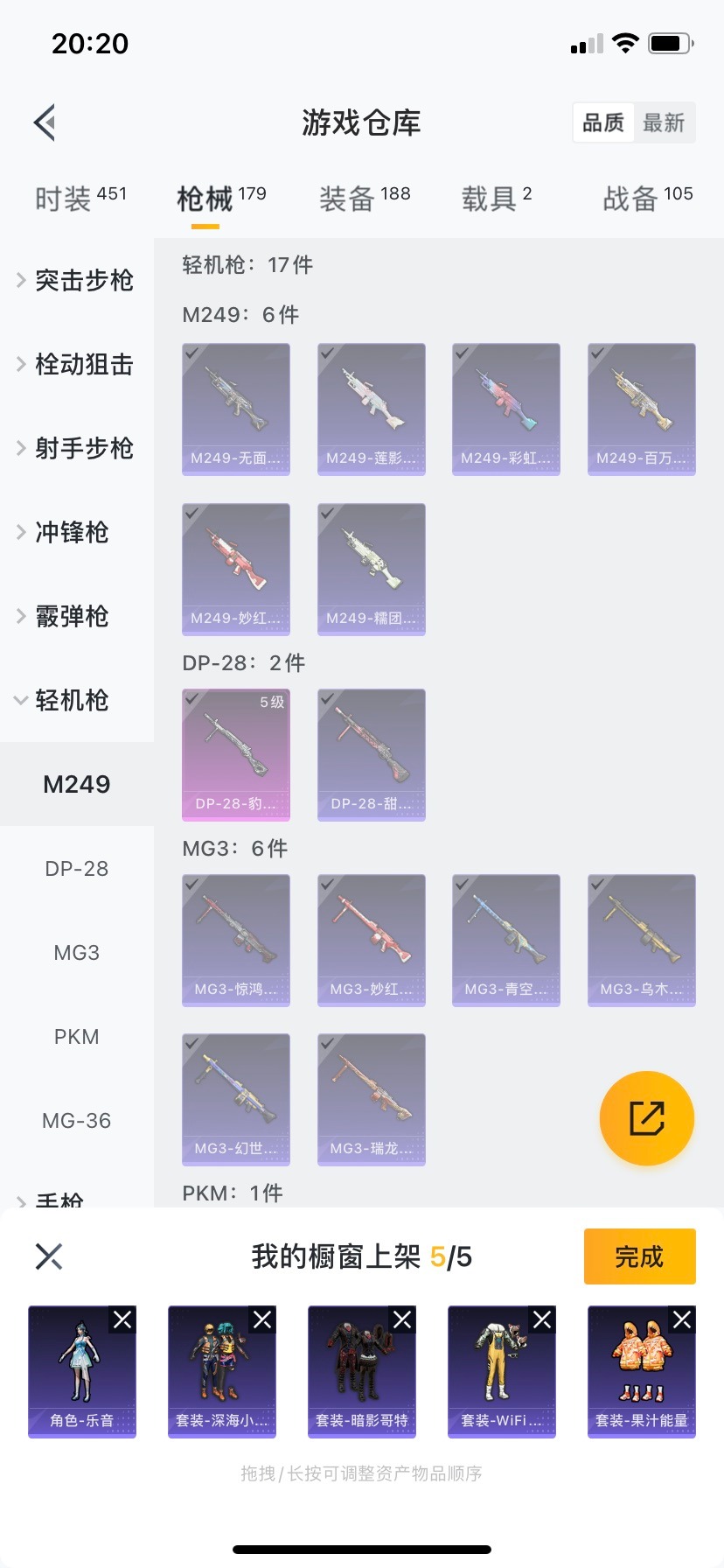
Task: Remove 角色-乐音 from the showcase
Action: coord(122,1319)
